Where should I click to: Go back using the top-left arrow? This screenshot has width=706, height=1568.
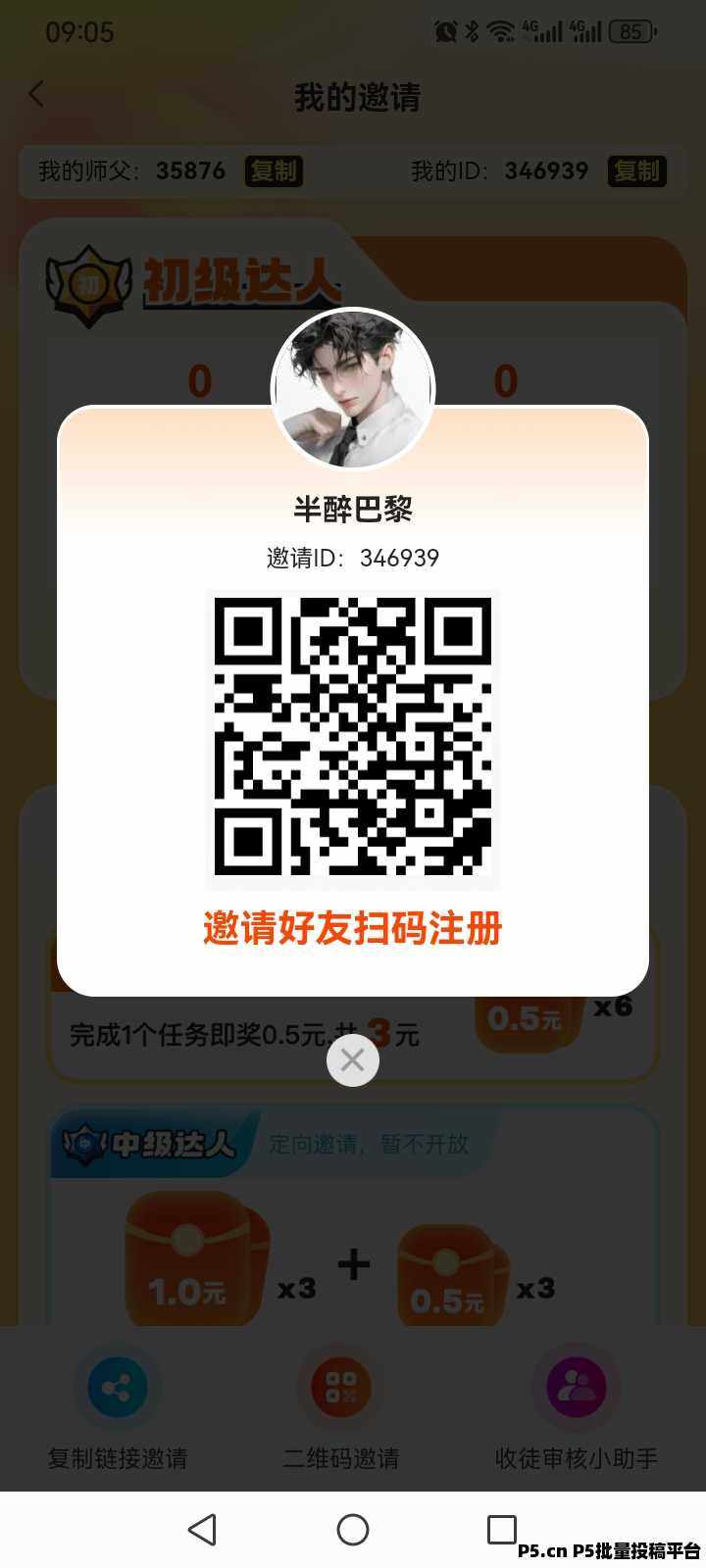[x=37, y=95]
